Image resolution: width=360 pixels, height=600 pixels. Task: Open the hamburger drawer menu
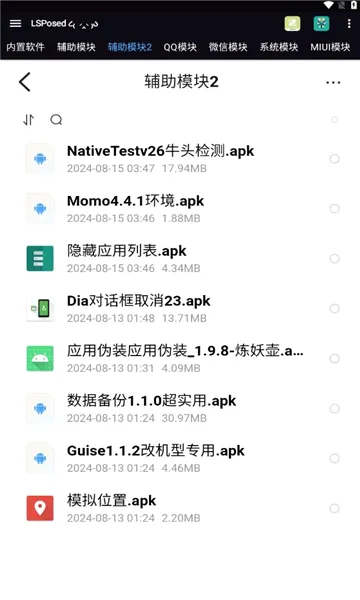[x=15, y=24]
